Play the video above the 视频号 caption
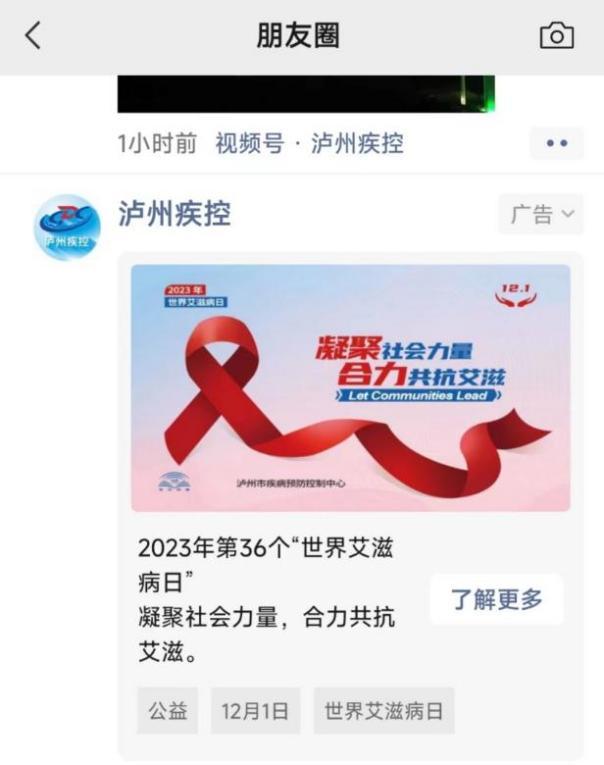This screenshot has height=765, width=604. 306,94
